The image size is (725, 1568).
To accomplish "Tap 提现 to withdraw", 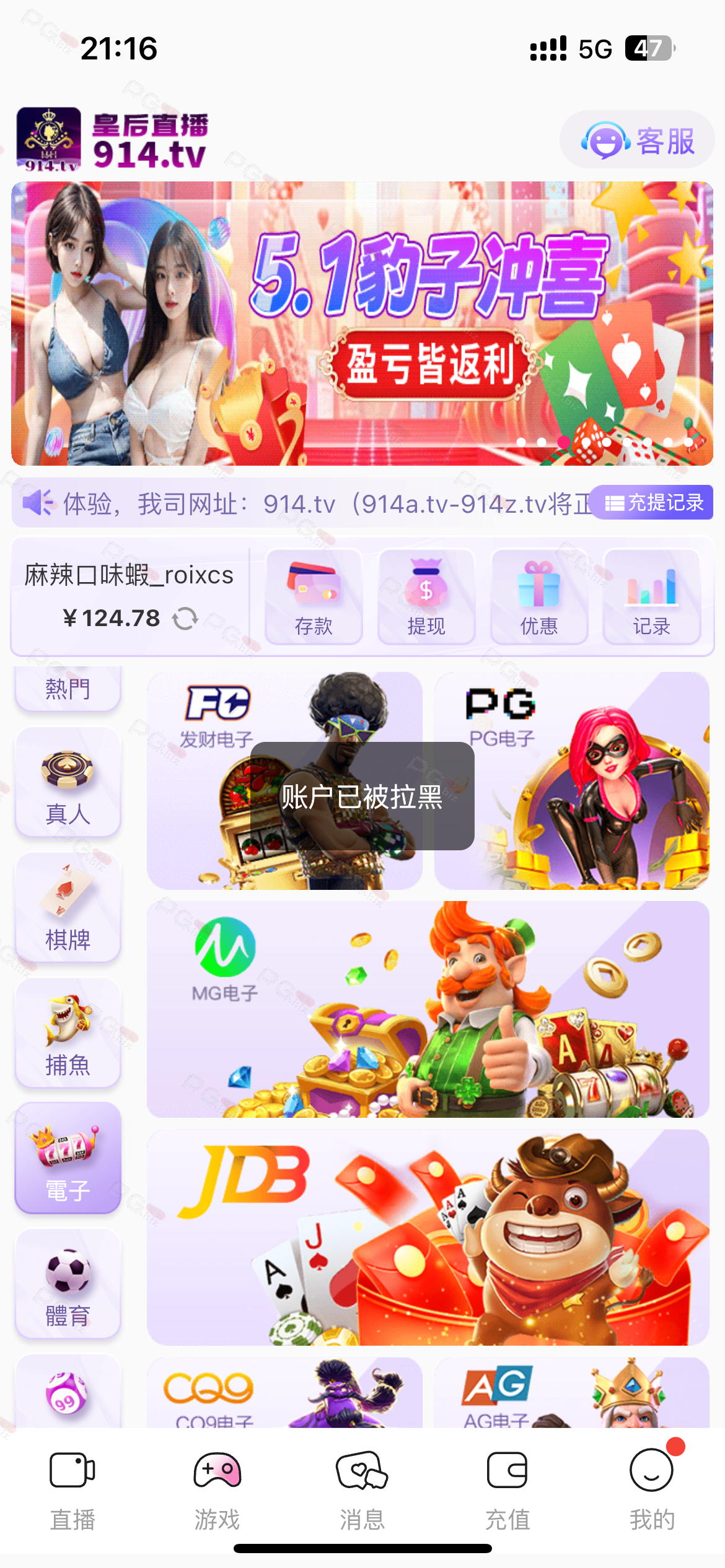I will pos(426,597).
